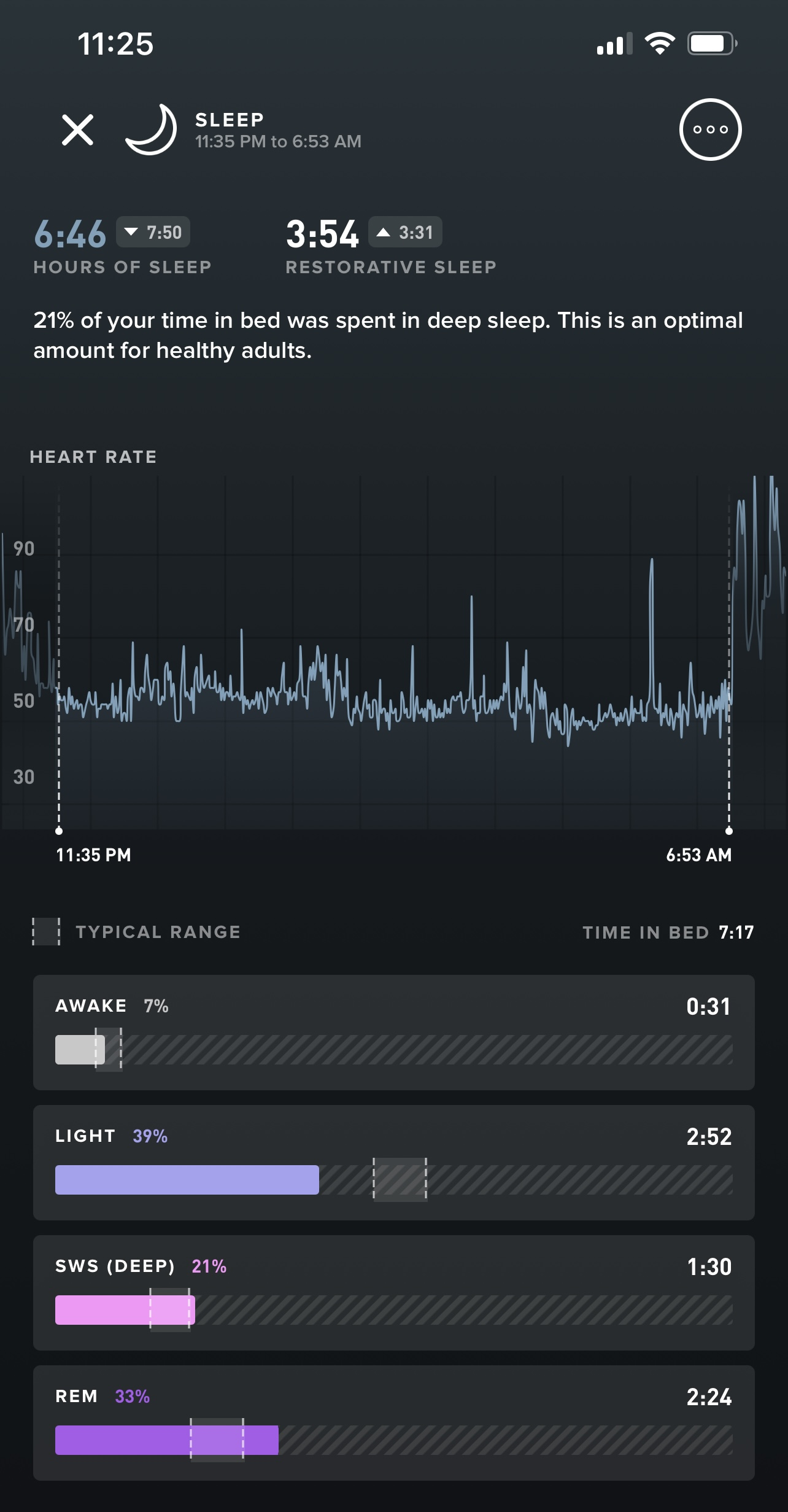The width and height of the screenshot is (788, 1512).
Task: Select the Hours of Sleep metric
Action: 122,246
